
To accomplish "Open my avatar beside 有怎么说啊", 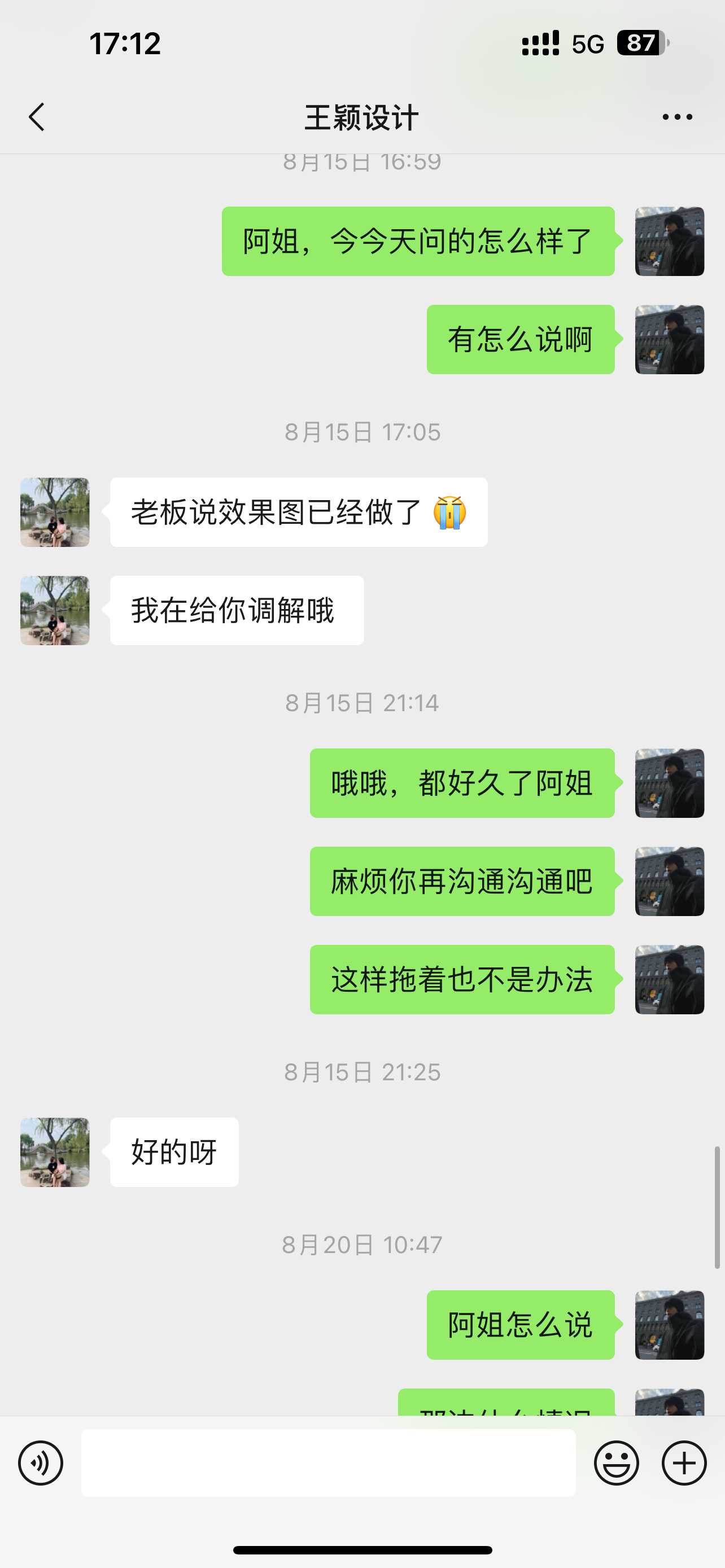I will [669, 339].
